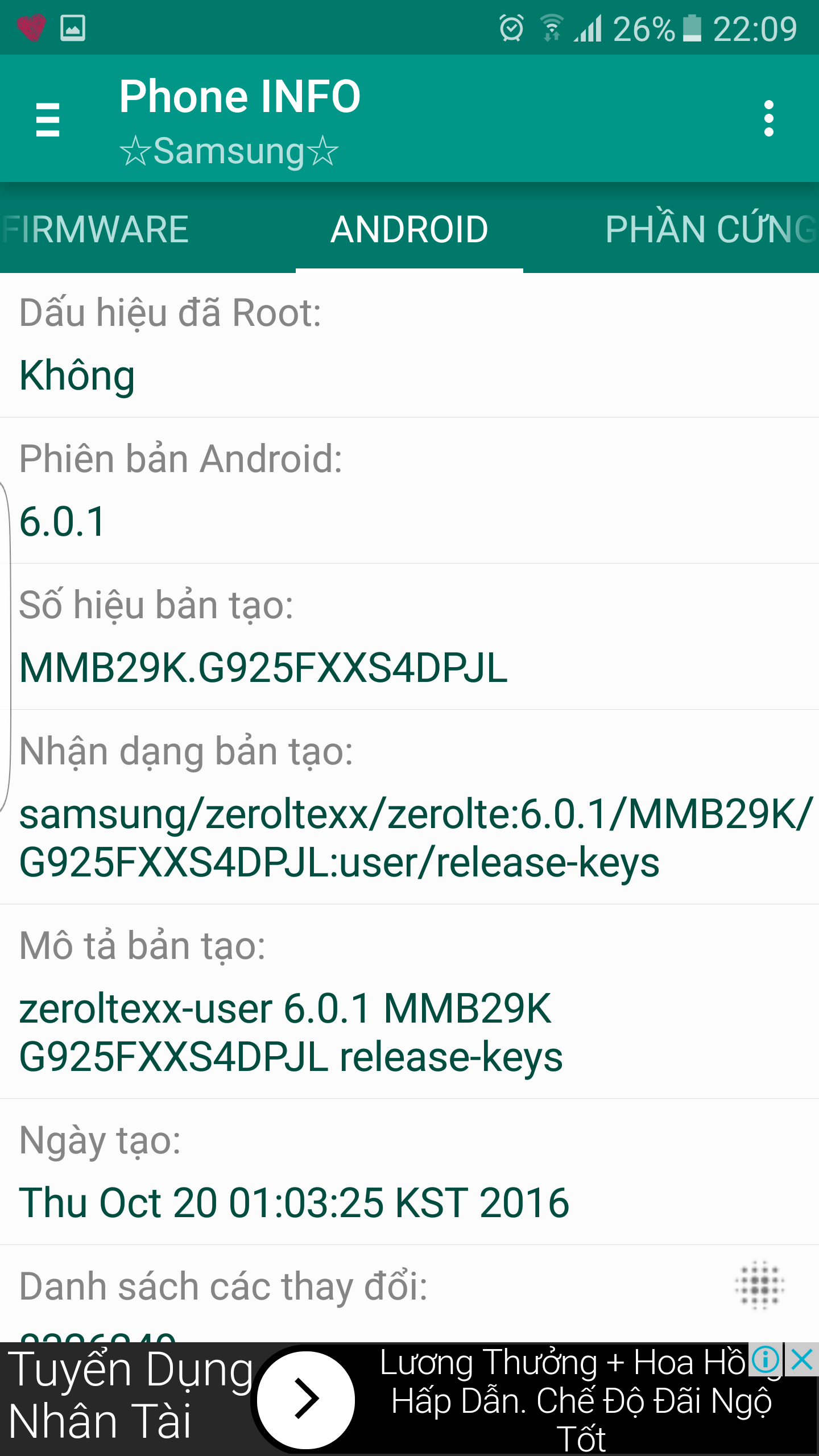Tap the ad's round arrow button
The width and height of the screenshot is (819, 1456).
tap(306, 1400)
